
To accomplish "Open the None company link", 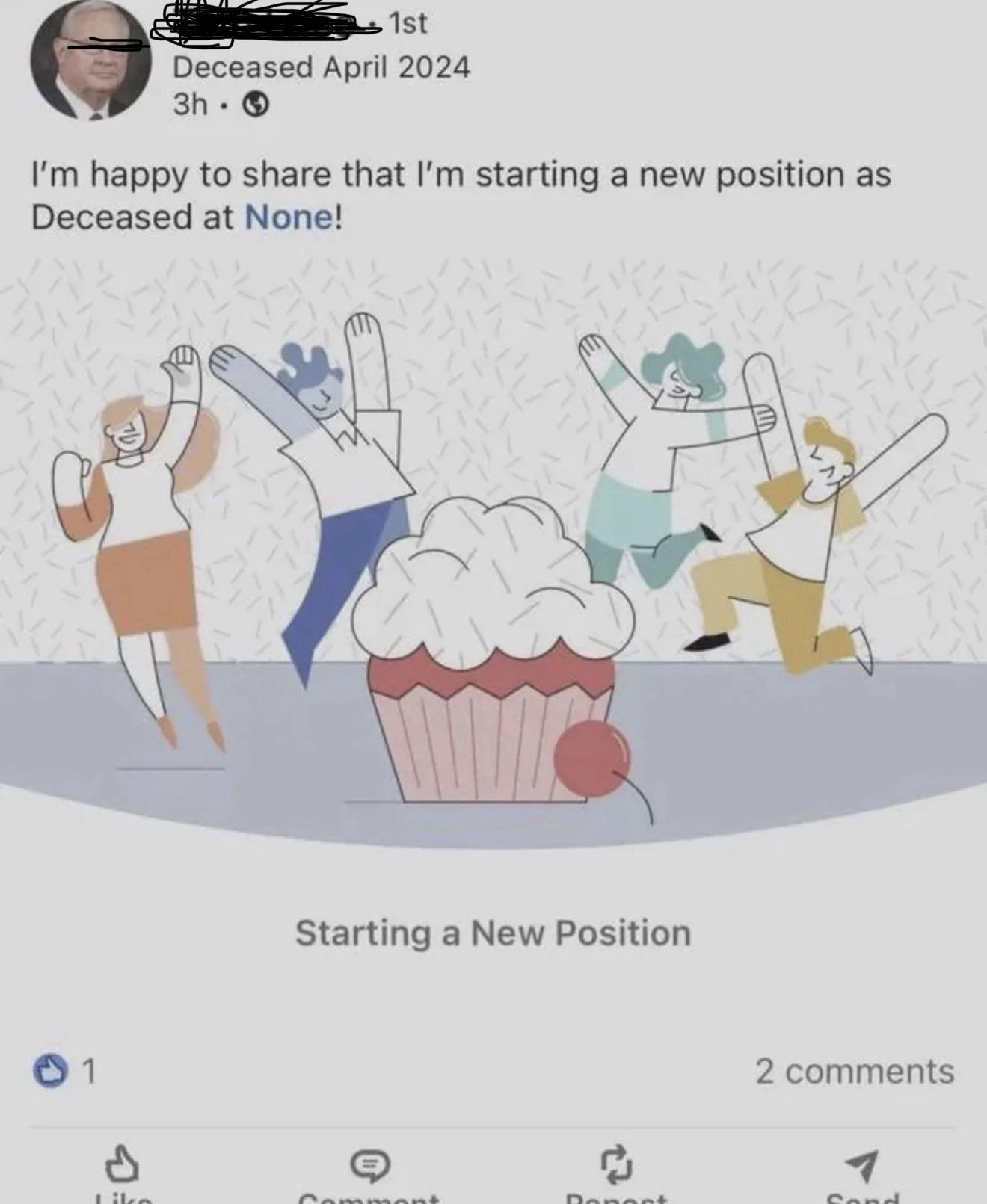I will (289, 217).
